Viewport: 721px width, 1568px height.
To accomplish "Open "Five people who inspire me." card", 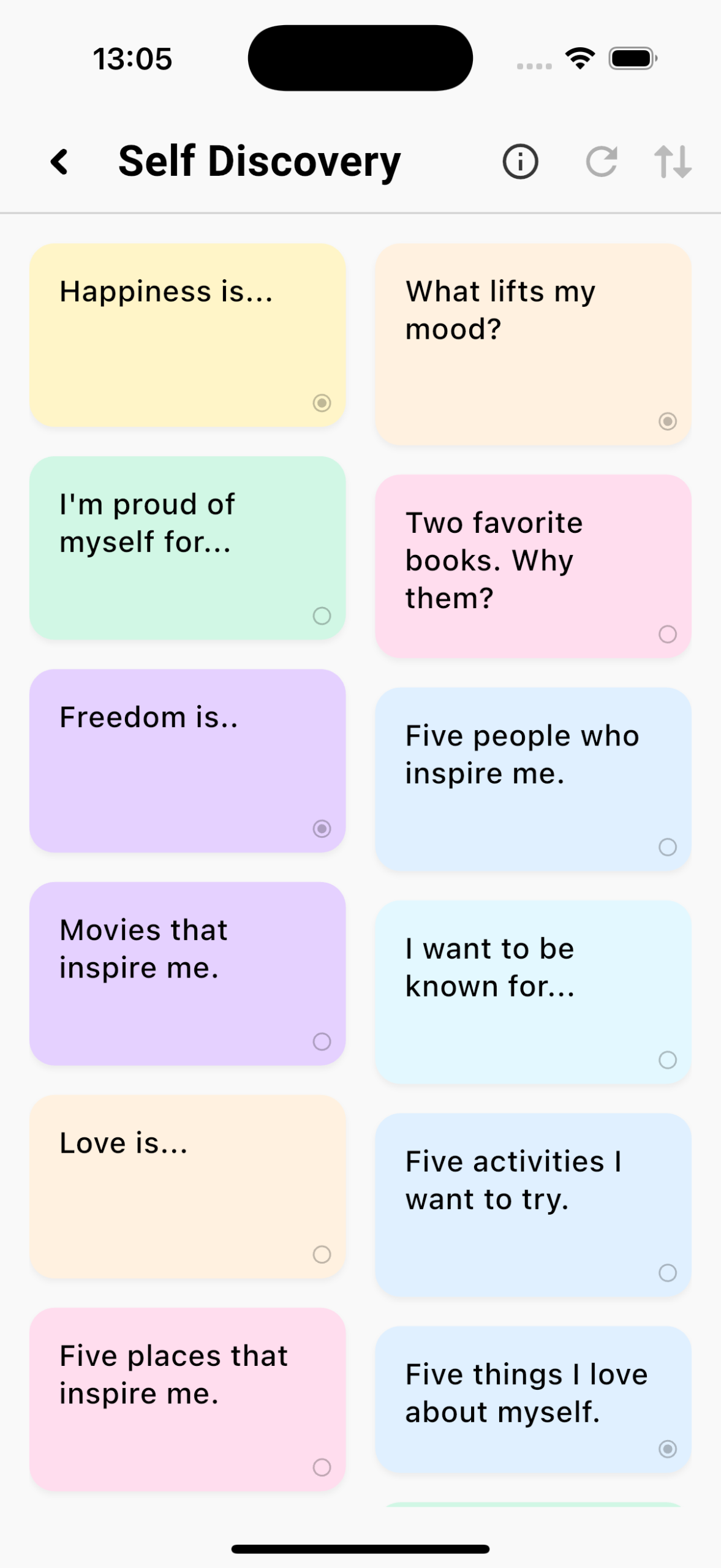I will [x=533, y=778].
